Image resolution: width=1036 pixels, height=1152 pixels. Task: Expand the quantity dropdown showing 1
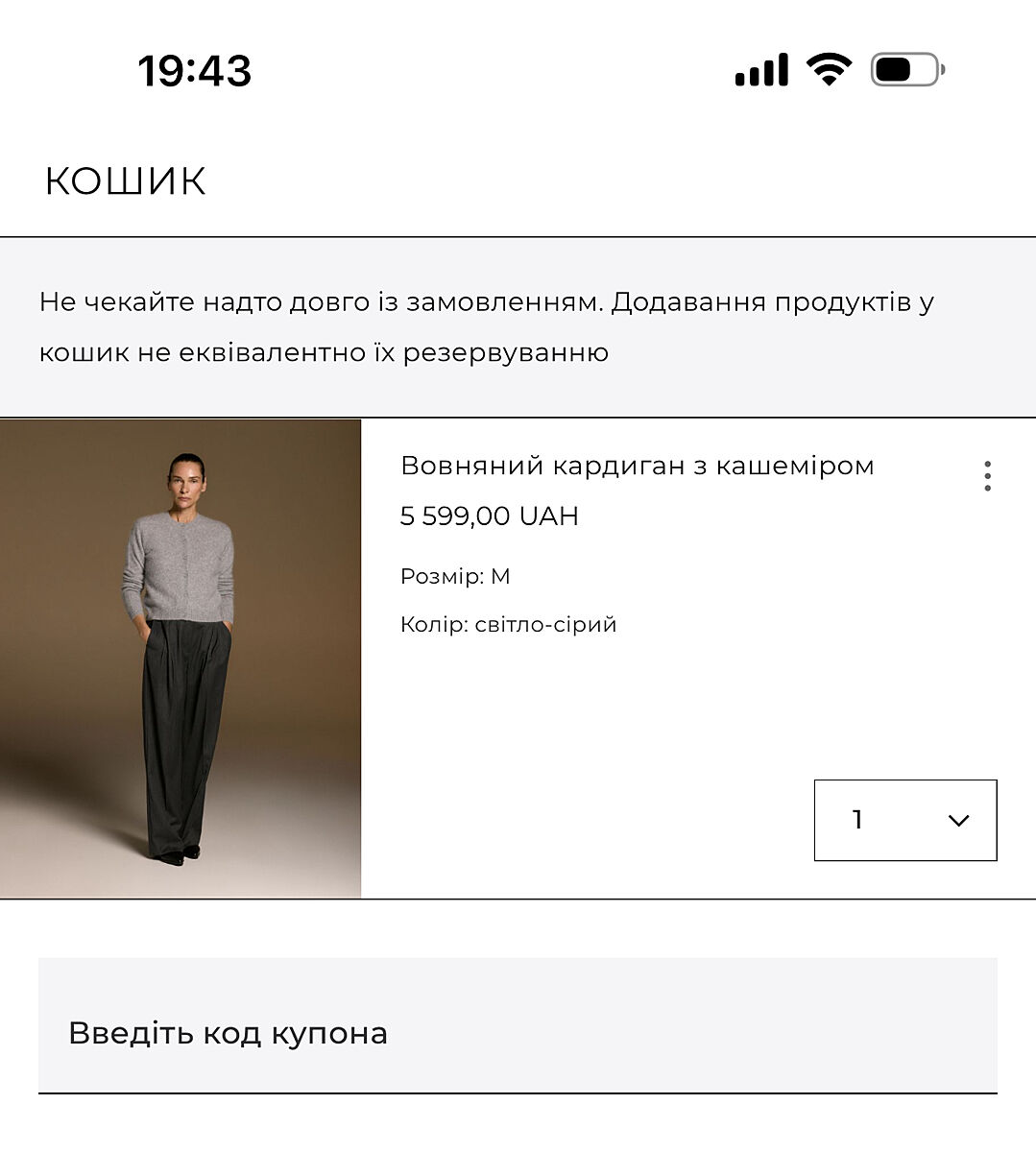905,820
